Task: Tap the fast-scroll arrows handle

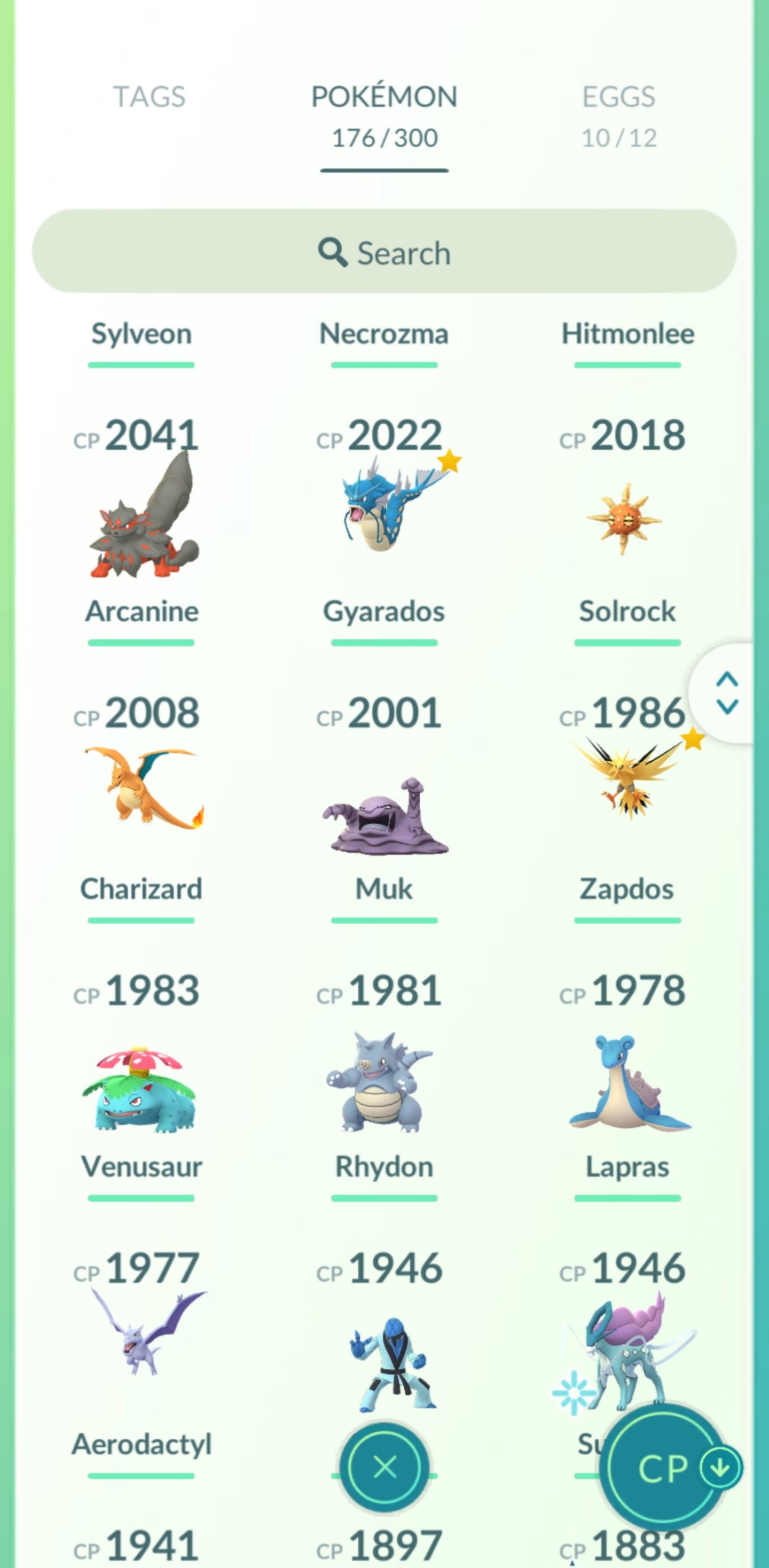Action: pos(727,693)
